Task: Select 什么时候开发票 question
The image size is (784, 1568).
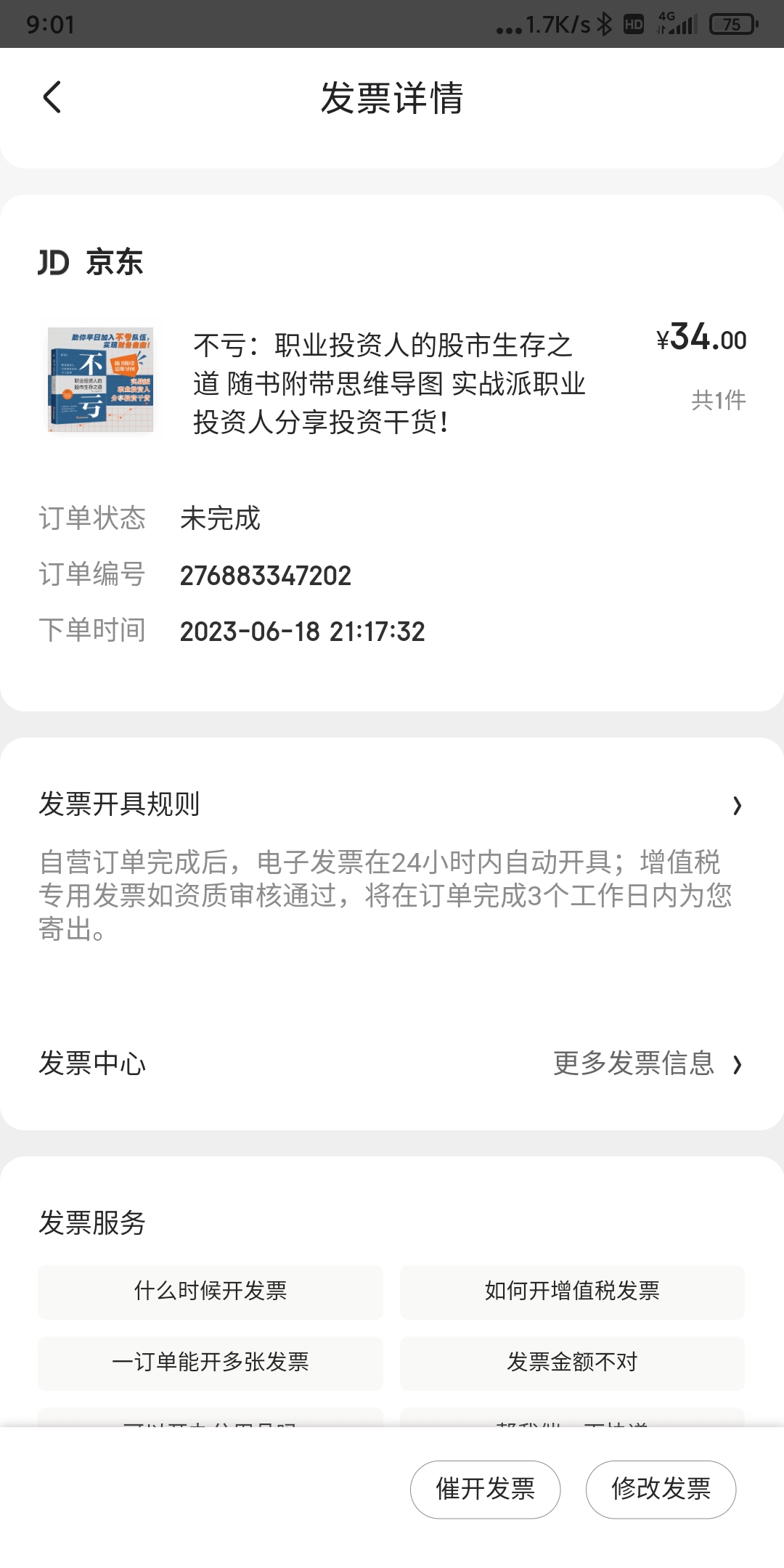Action: [x=211, y=1291]
